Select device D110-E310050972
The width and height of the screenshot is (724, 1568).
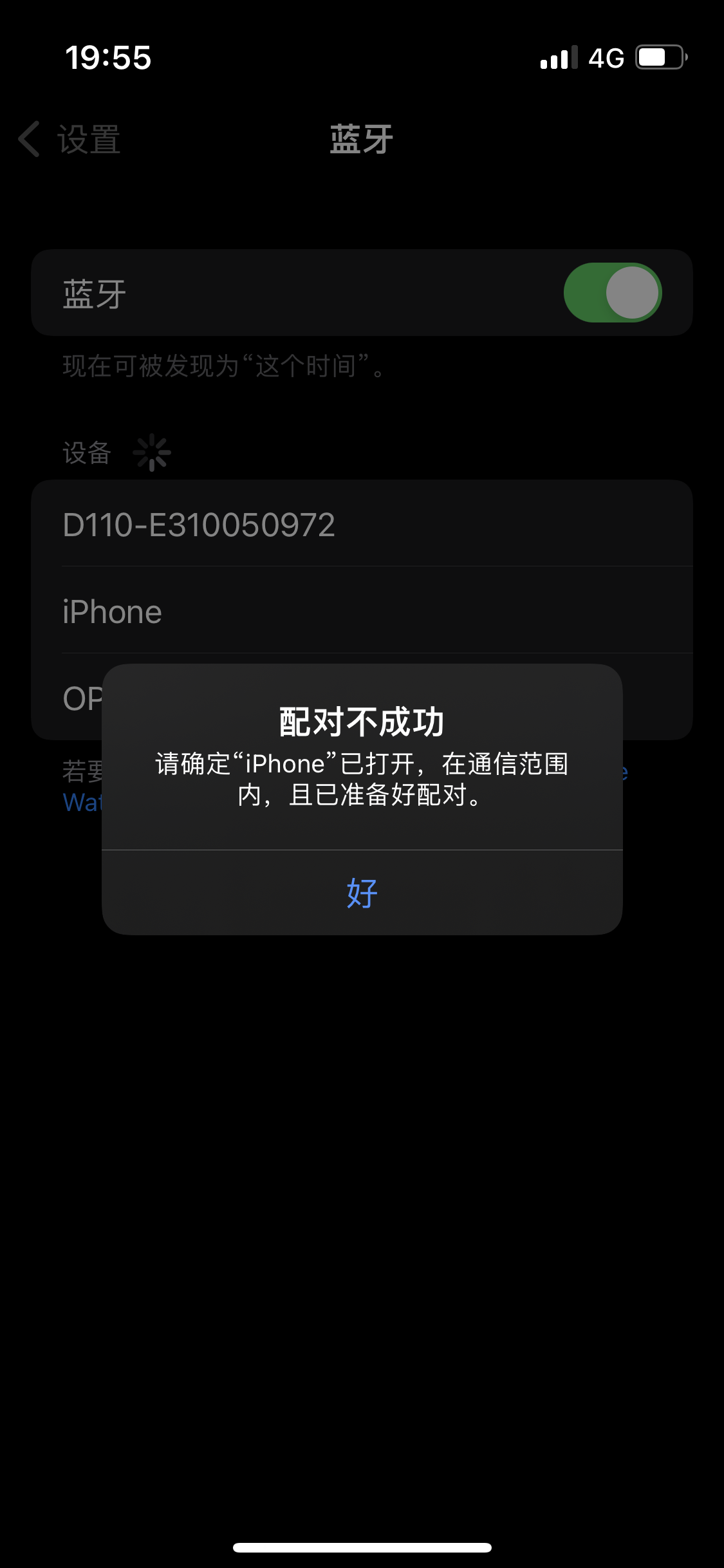(362, 524)
